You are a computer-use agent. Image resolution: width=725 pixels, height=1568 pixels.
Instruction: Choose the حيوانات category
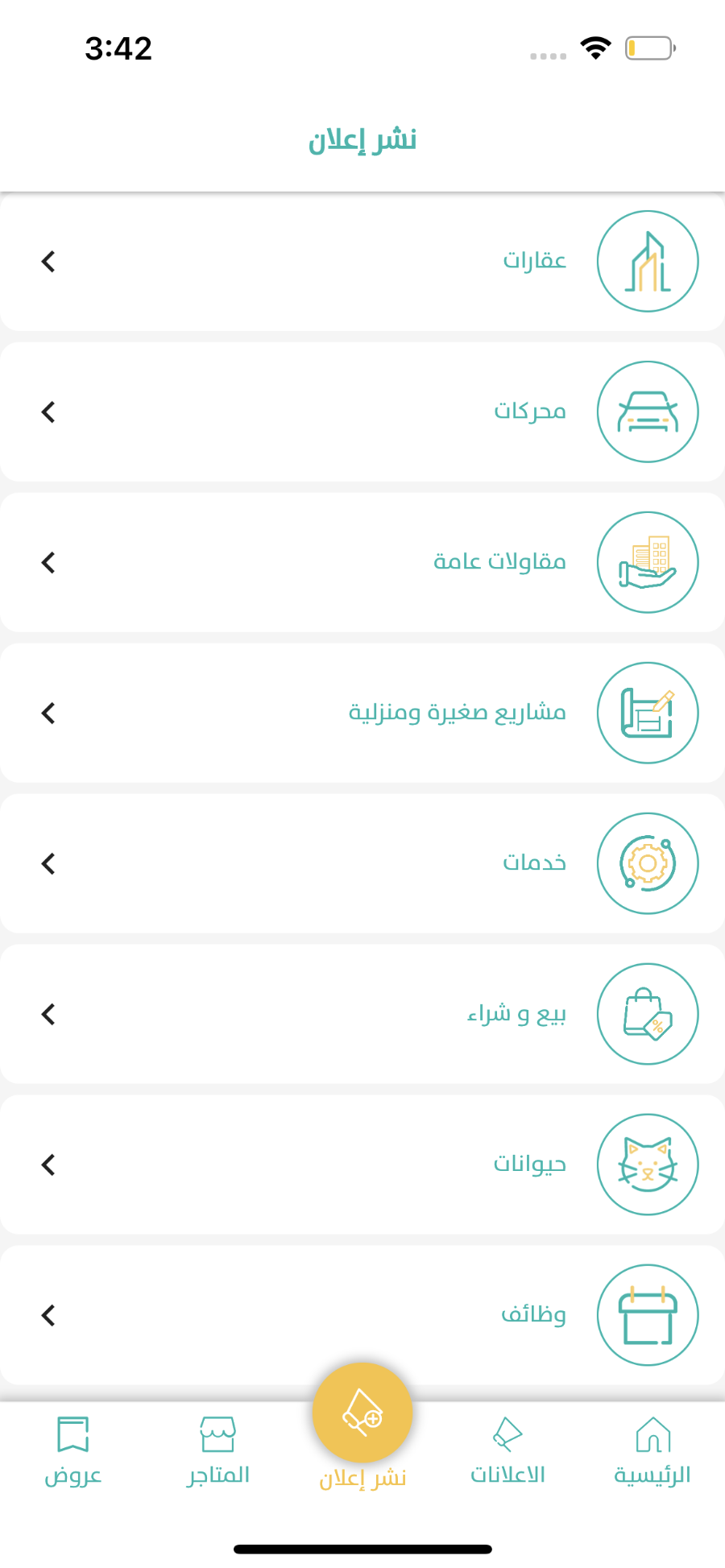(x=362, y=1165)
